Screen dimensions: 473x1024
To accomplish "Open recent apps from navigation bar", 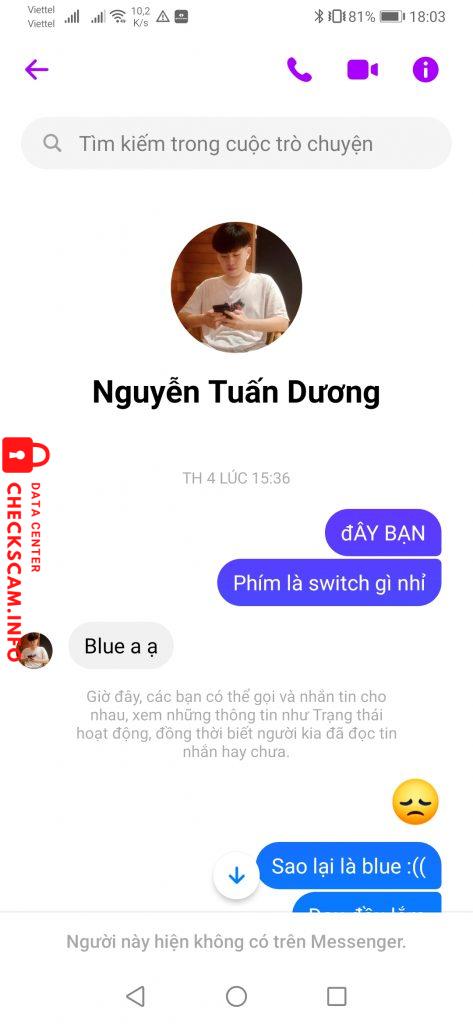I will (336, 996).
